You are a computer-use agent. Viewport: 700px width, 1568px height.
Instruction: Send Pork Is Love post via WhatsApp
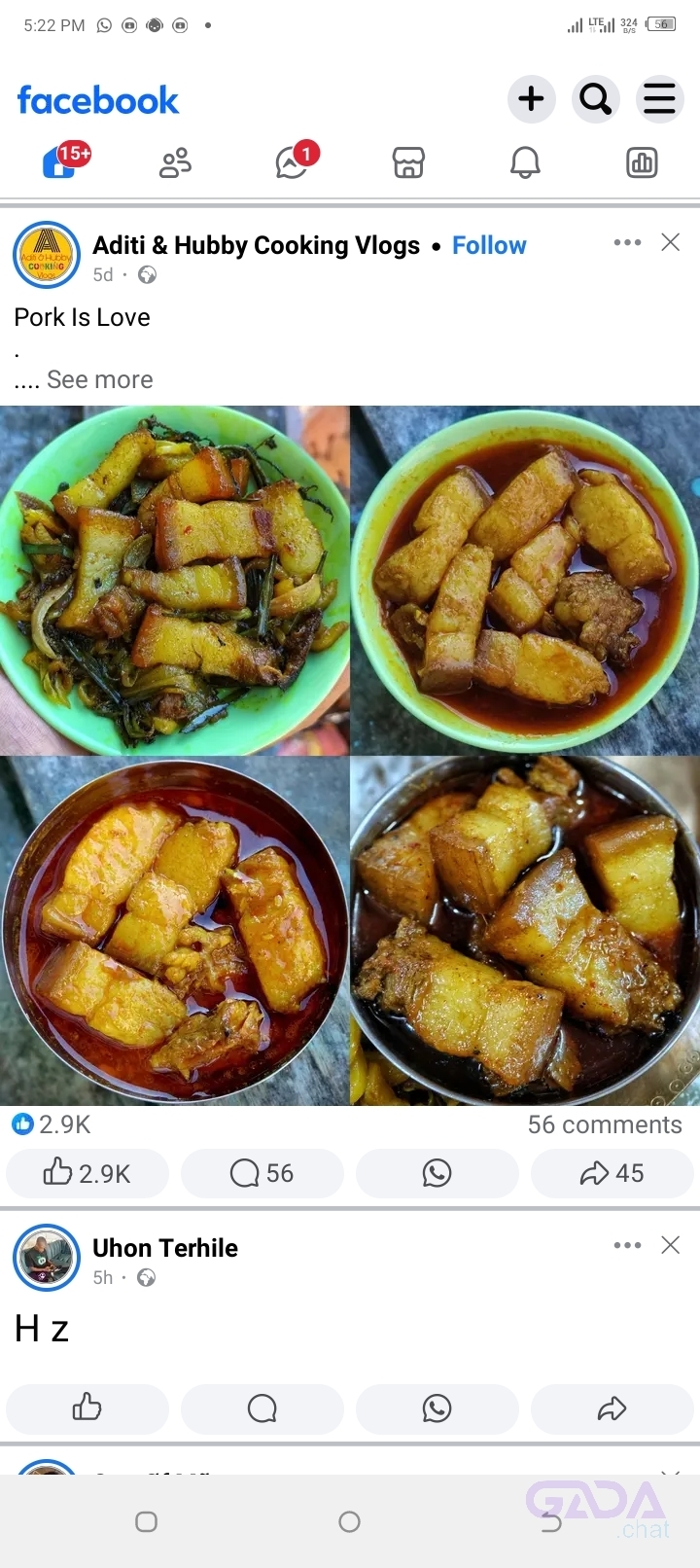pos(437,1173)
